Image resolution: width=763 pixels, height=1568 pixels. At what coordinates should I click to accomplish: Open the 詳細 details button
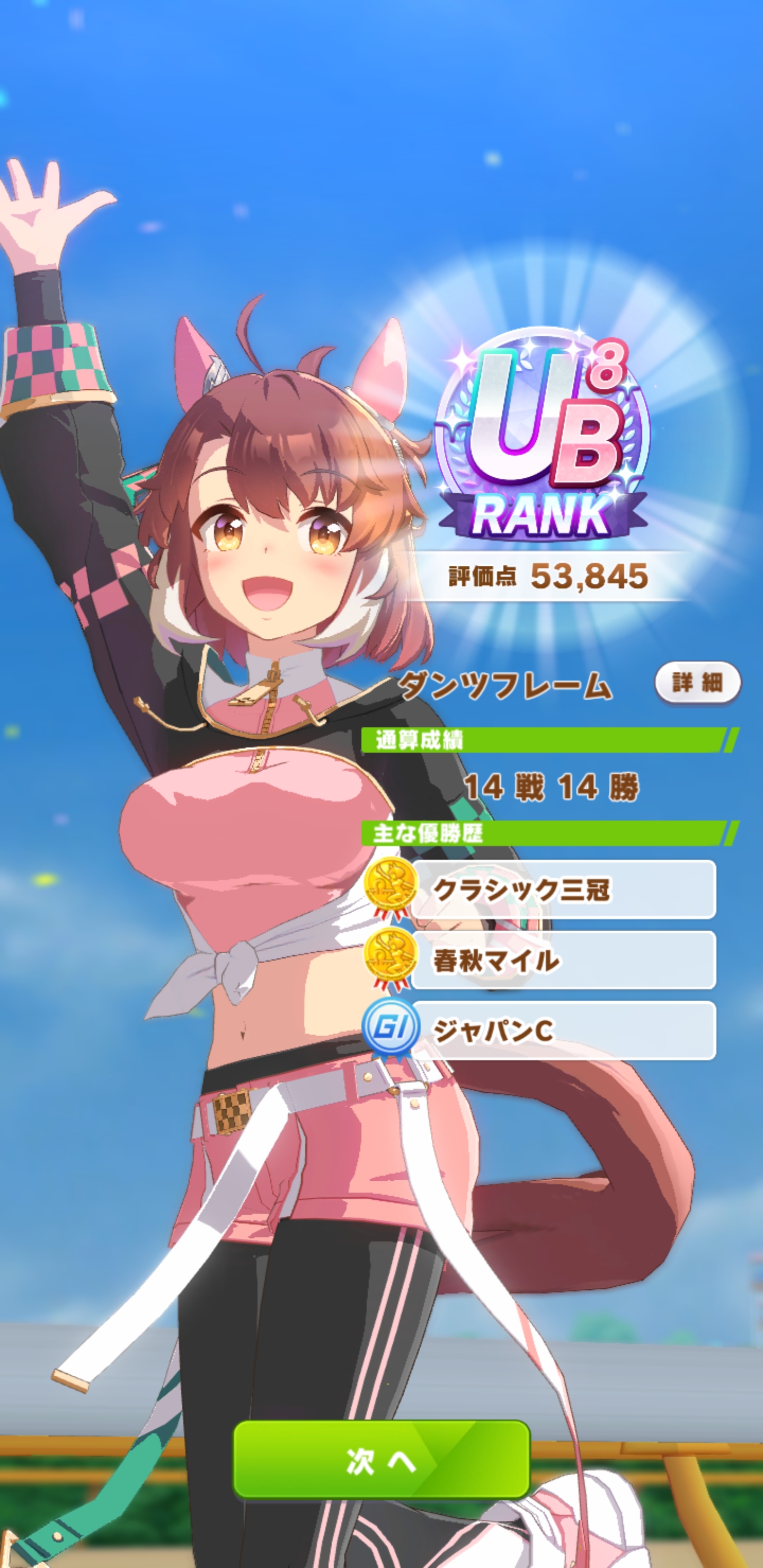697,682
